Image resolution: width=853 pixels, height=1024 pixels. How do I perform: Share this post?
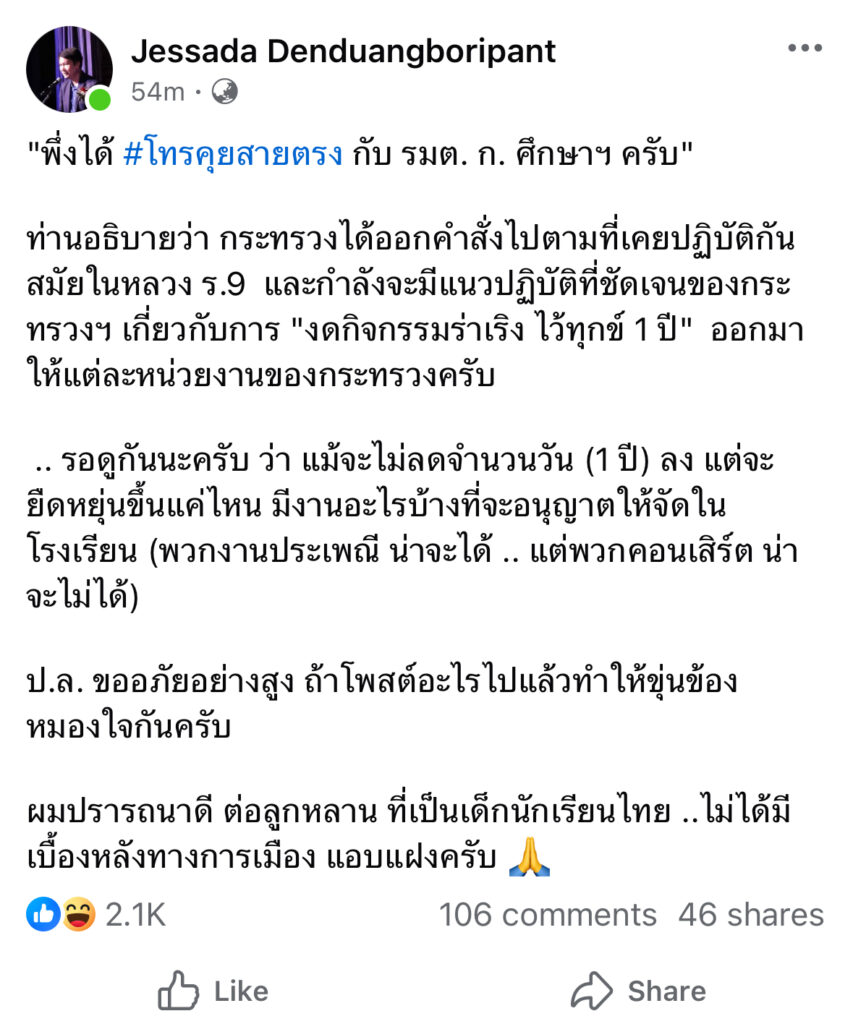638,990
